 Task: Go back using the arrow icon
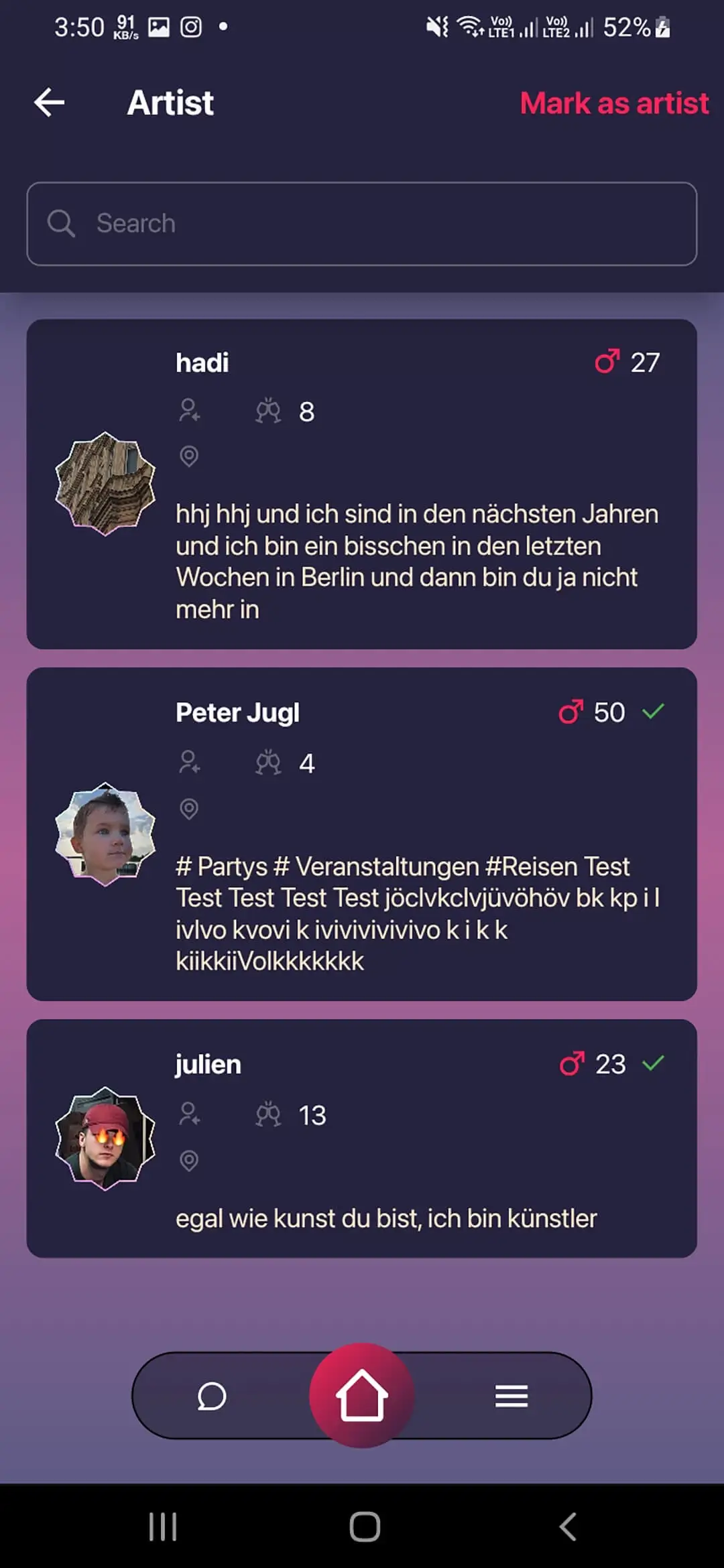pyautogui.click(x=50, y=103)
